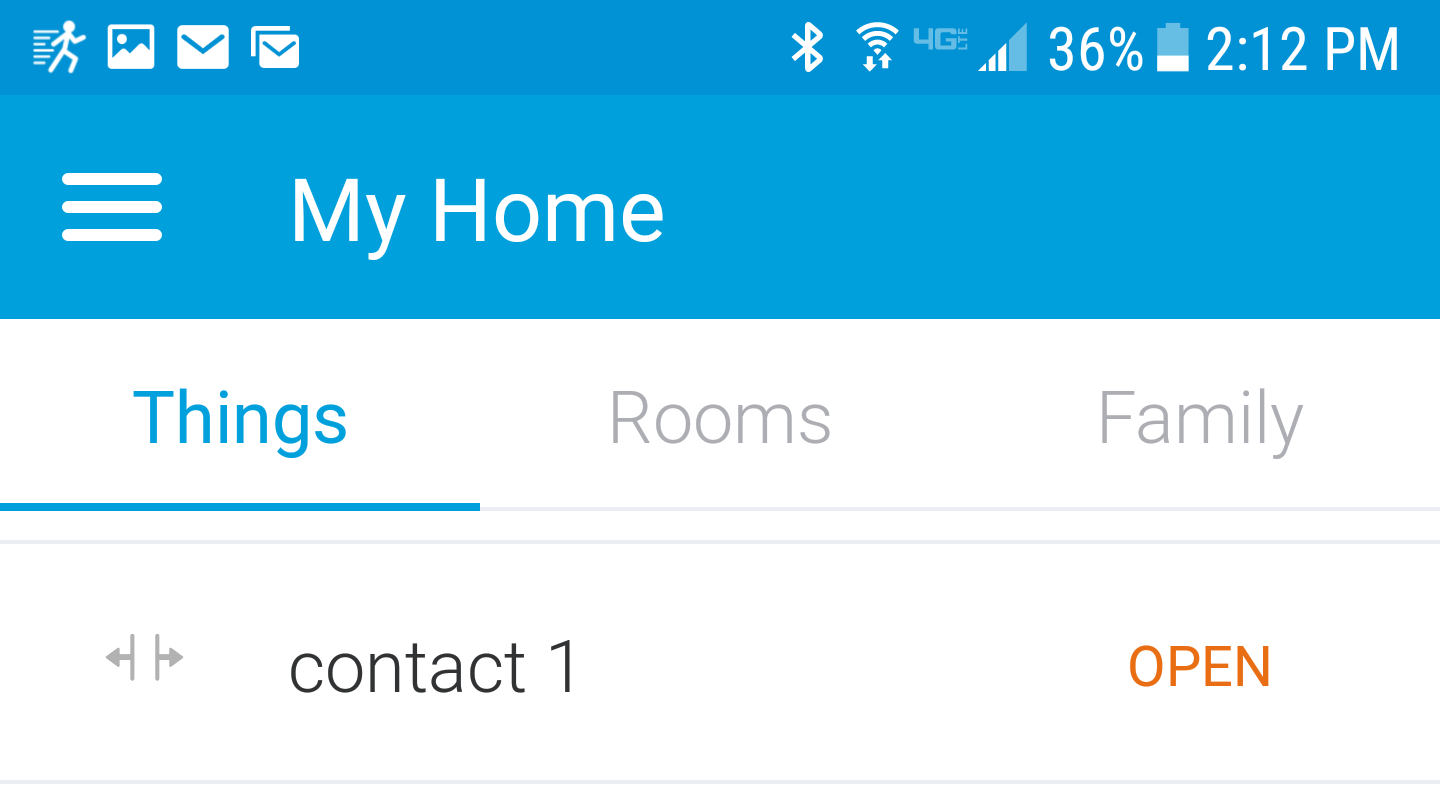1440x791 pixels.
Task: Open the hamburger navigation menu
Action: (112, 208)
